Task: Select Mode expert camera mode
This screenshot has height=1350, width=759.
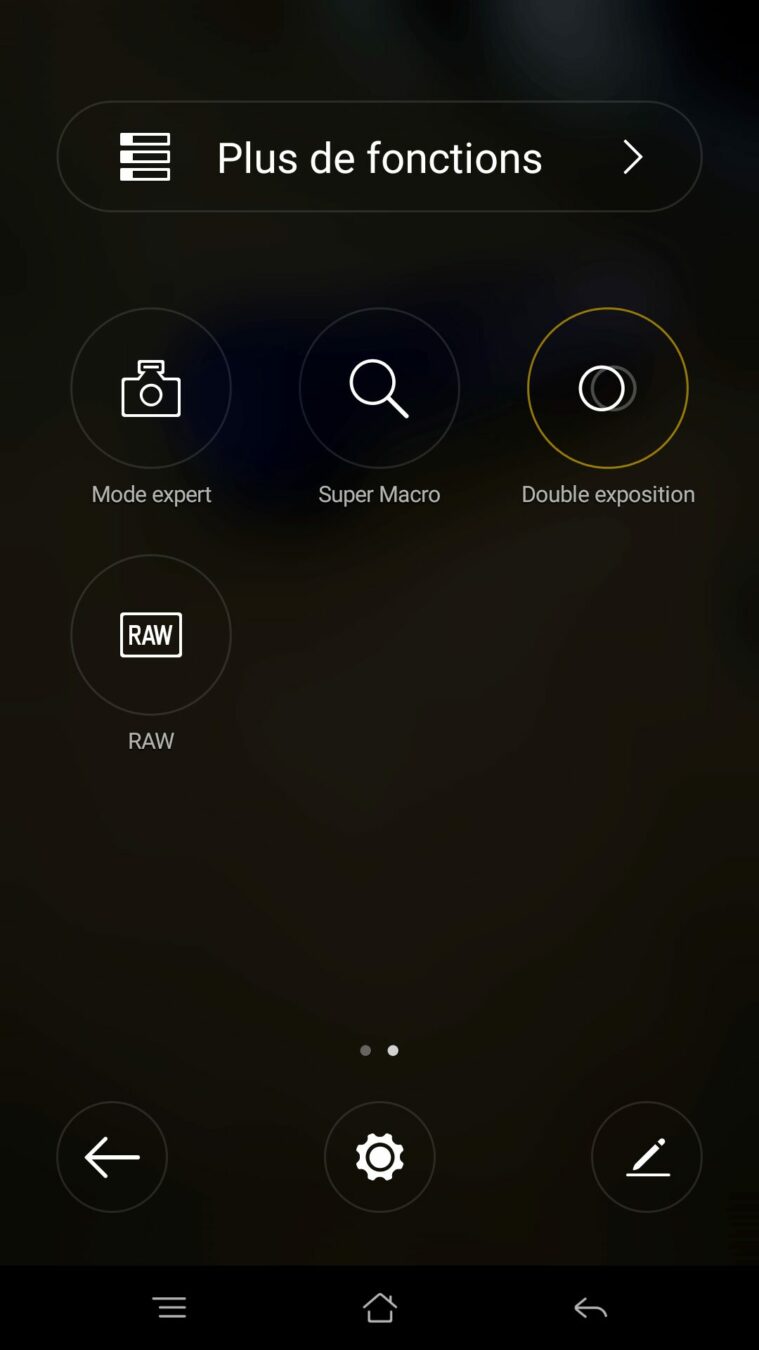Action: (151, 388)
